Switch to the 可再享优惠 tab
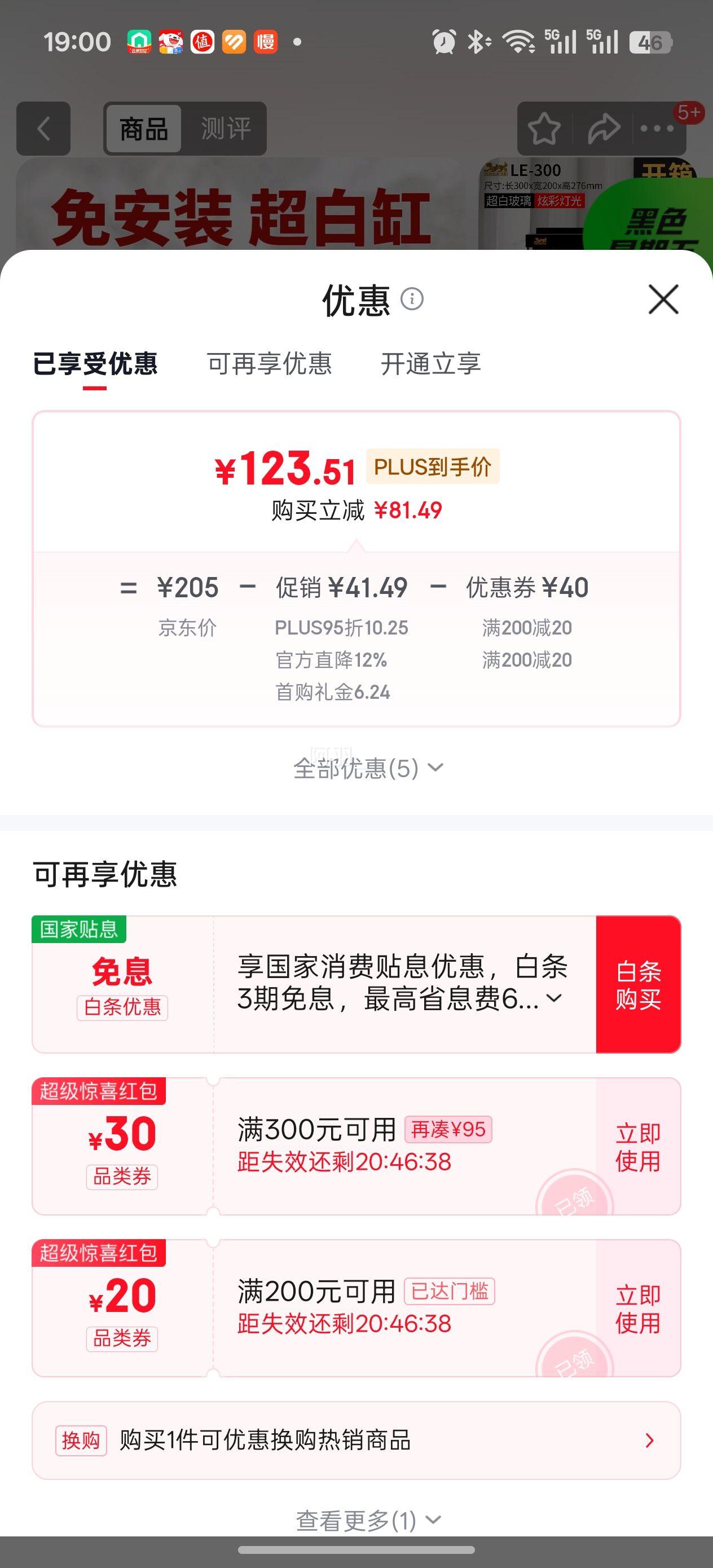Image resolution: width=713 pixels, height=1568 pixels. tap(270, 364)
